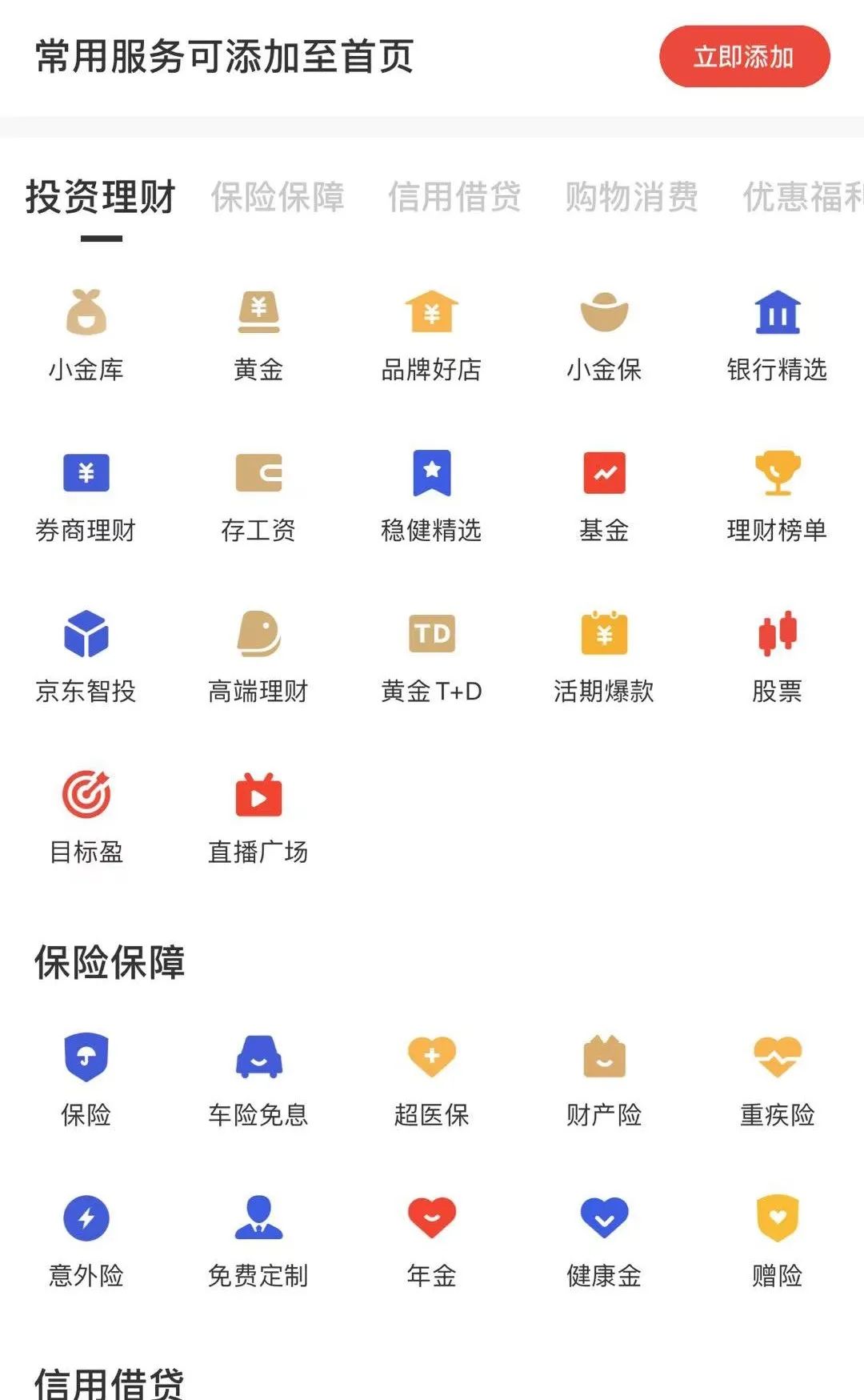Switch to the 保险保障 tab
Screen dimensions: 864x1400
(278, 197)
